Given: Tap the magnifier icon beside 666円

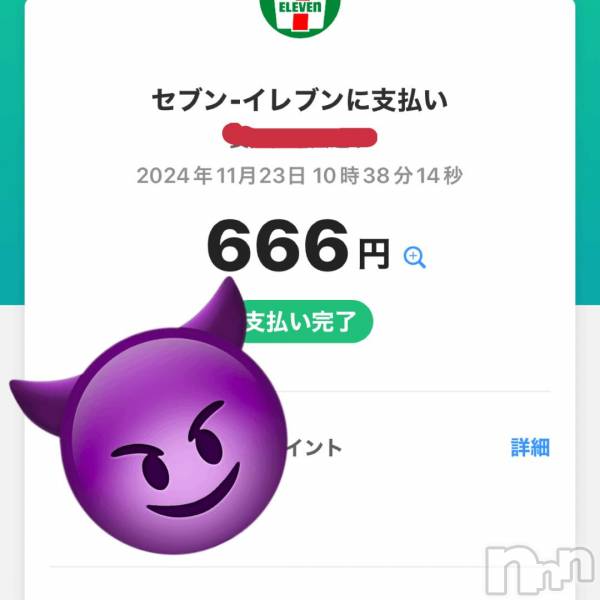Looking at the screenshot, I should coord(414,257).
